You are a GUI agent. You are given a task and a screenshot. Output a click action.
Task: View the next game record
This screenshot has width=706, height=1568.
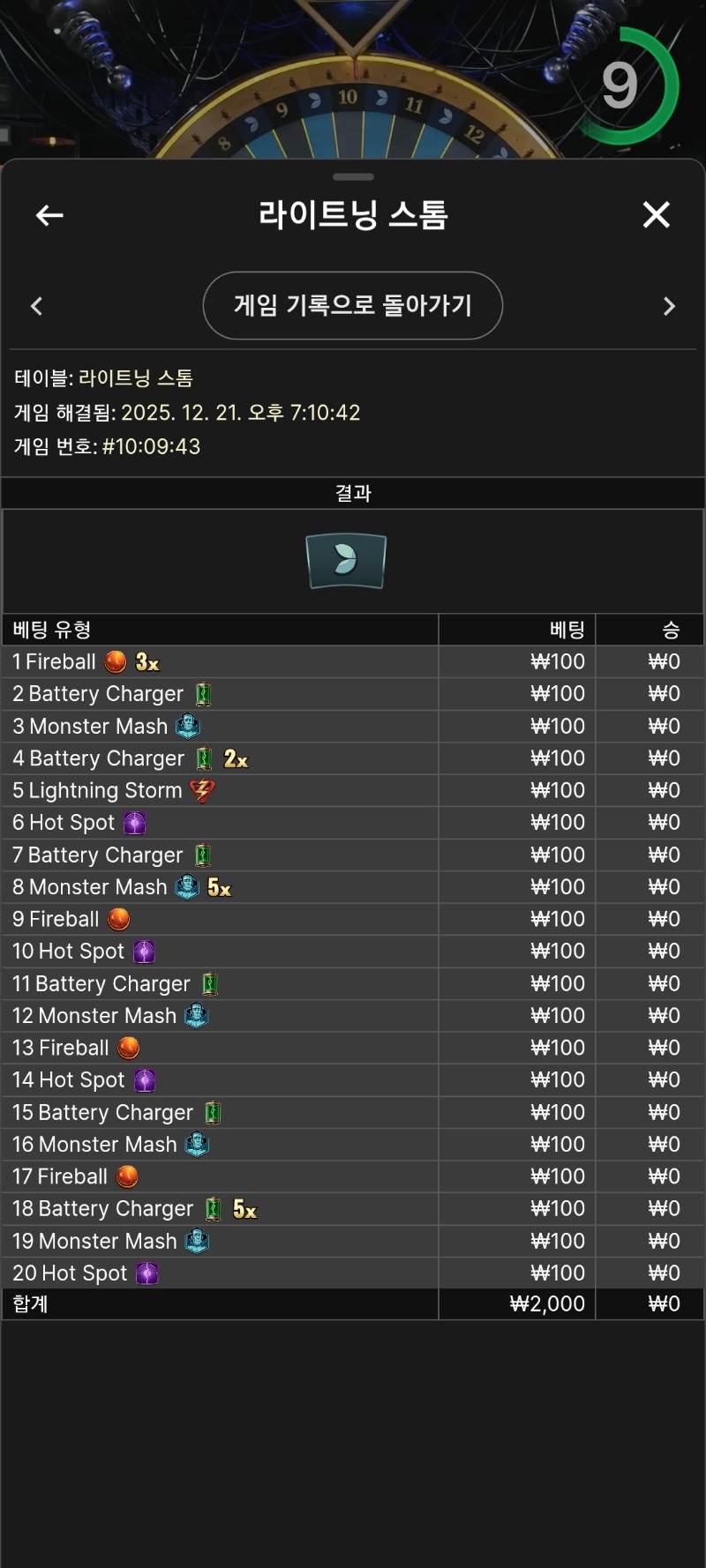(669, 306)
